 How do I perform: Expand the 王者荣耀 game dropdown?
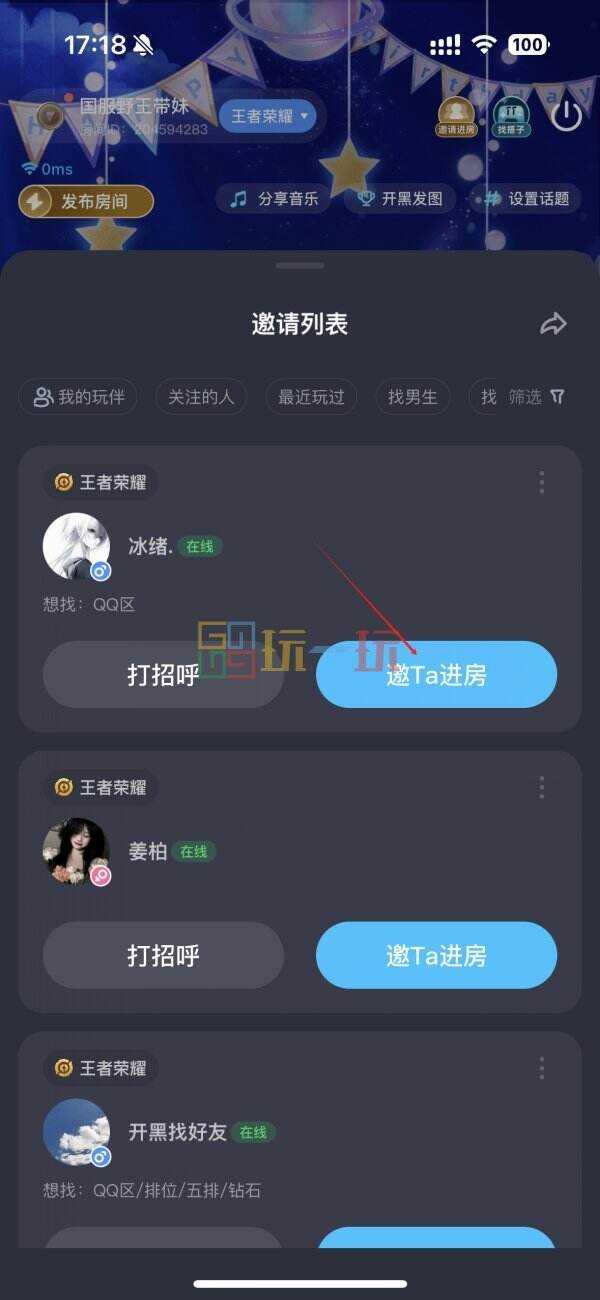(x=268, y=116)
